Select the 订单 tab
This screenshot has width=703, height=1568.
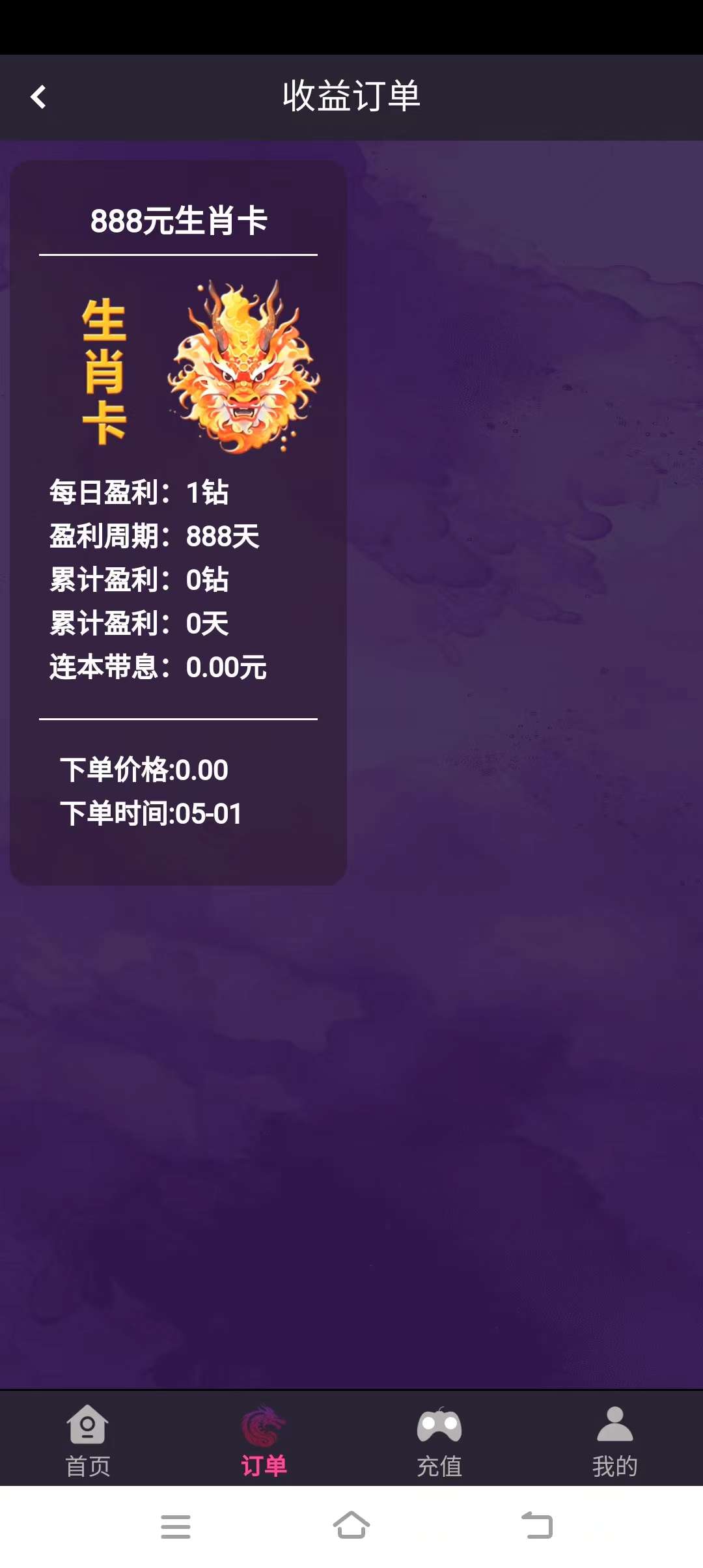click(x=264, y=1440)
